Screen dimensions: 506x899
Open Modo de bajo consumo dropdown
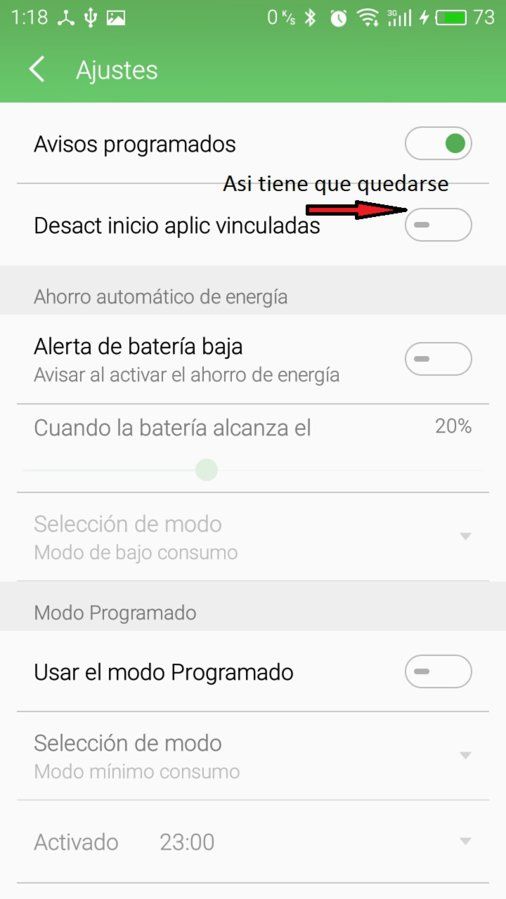(253, 537)
